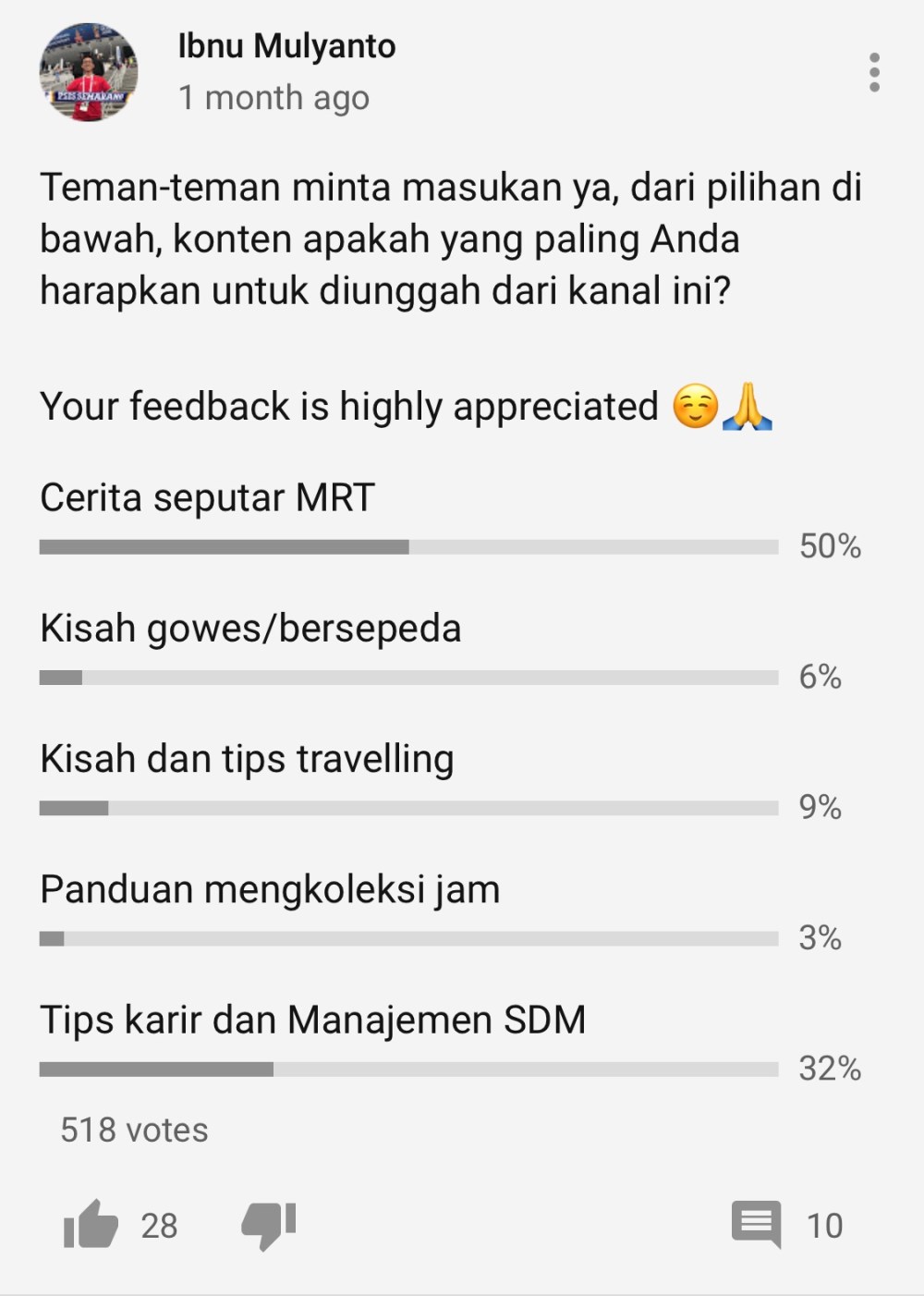The height and width of the screenshot is (1296, 924).
Task: Open Ibnu Mulyanto's channel name
Action: (286, 46)
